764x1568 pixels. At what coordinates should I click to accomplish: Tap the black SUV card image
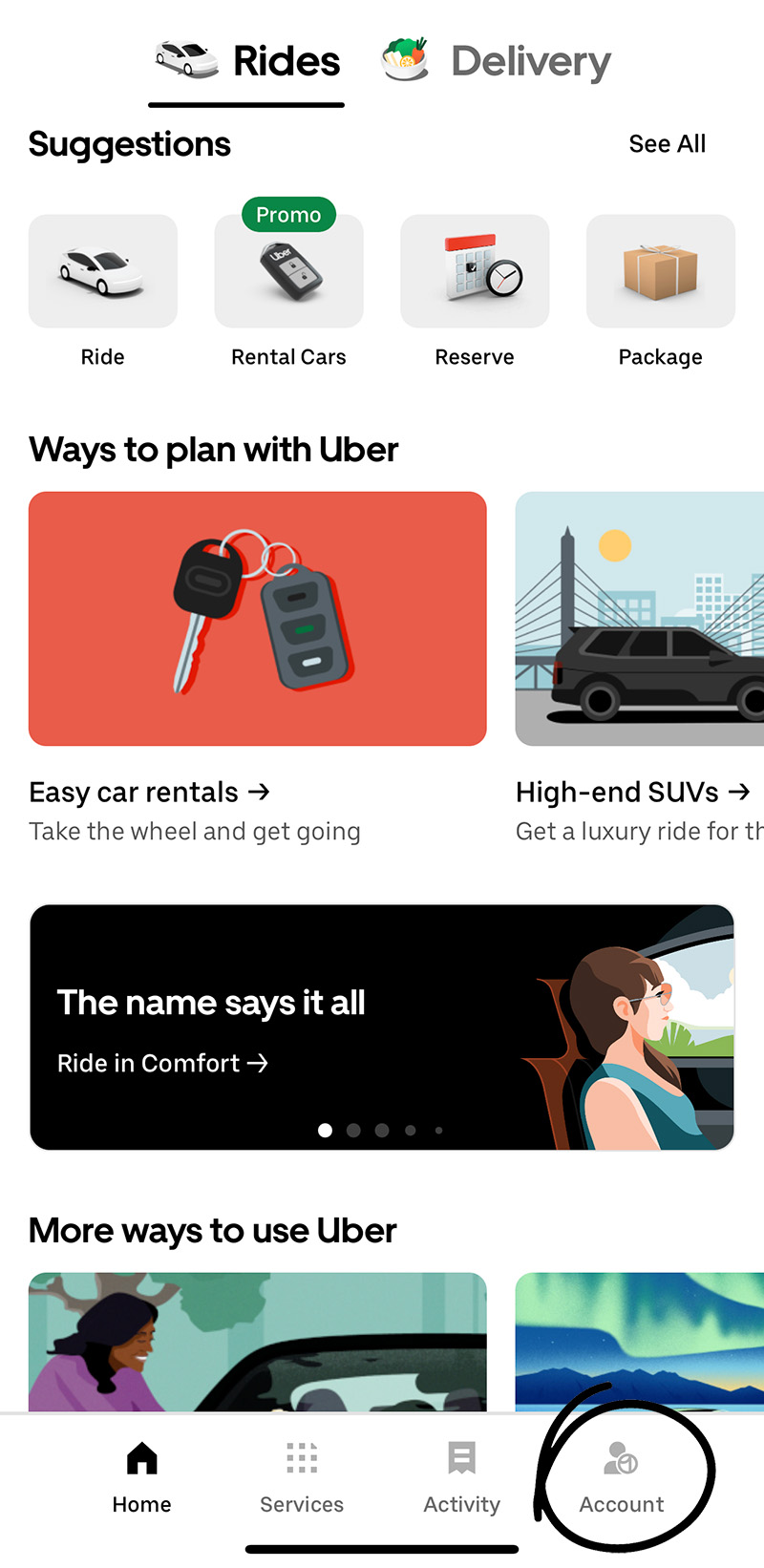[639, 619]
